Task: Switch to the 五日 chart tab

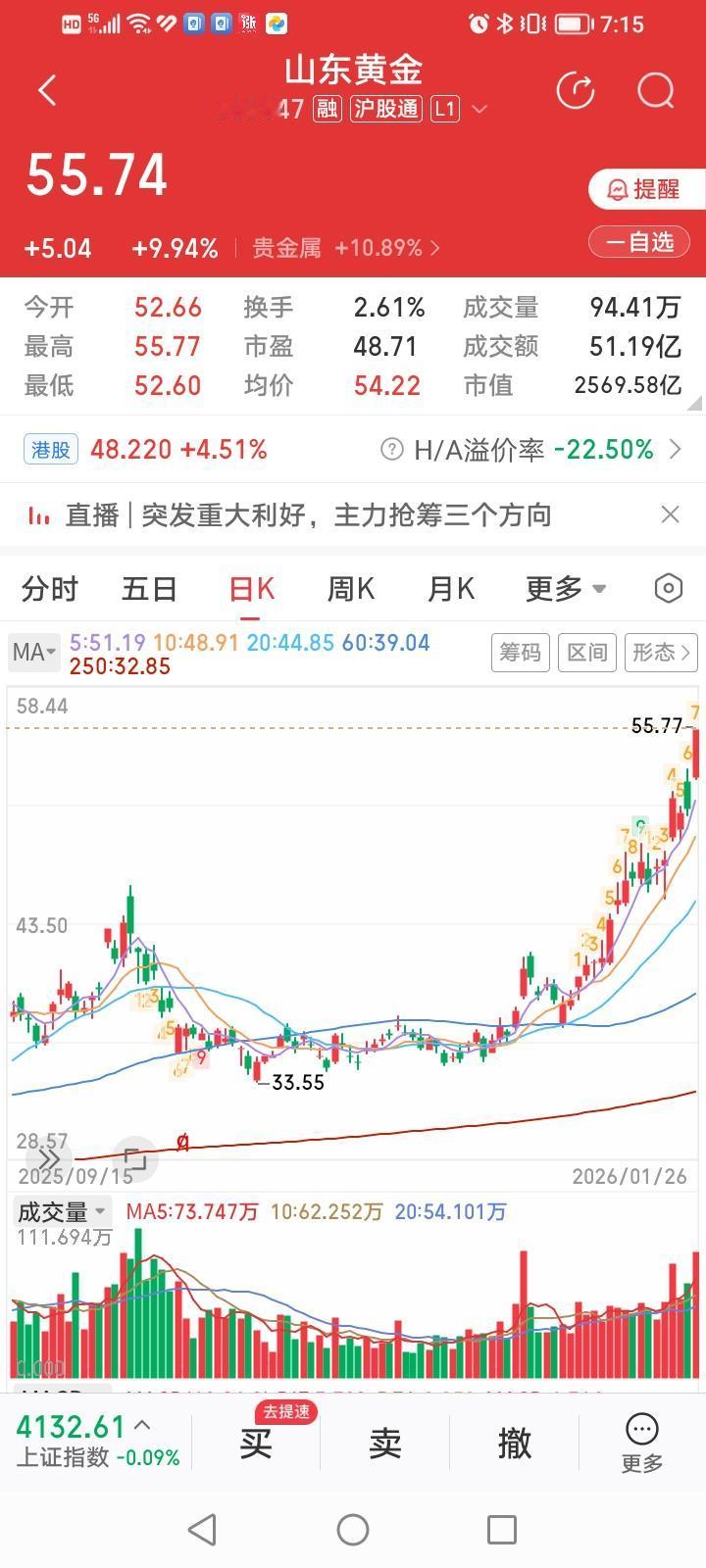Action: point(150,589)
